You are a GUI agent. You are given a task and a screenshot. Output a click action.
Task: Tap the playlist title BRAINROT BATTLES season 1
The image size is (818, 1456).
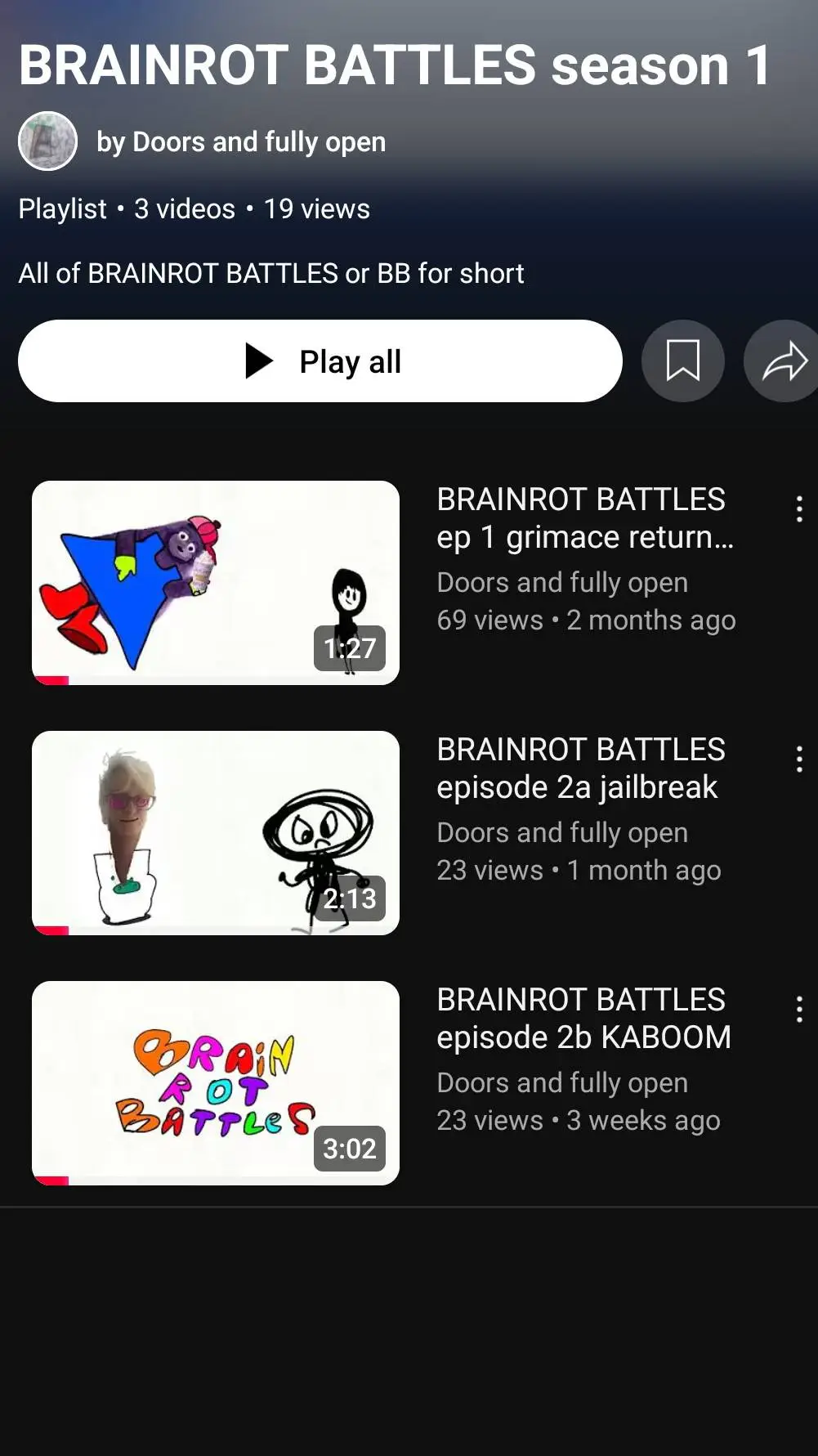point(394,65)
